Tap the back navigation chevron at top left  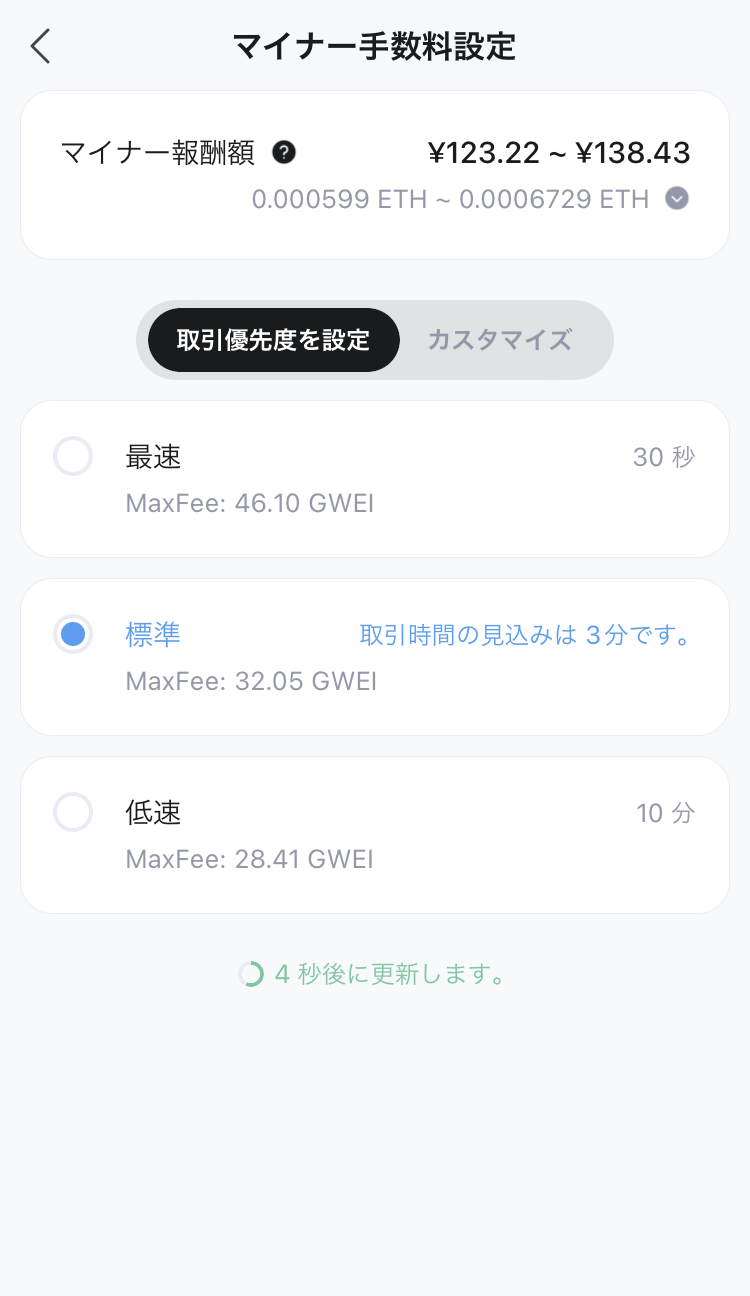click(x=39, y=46)
